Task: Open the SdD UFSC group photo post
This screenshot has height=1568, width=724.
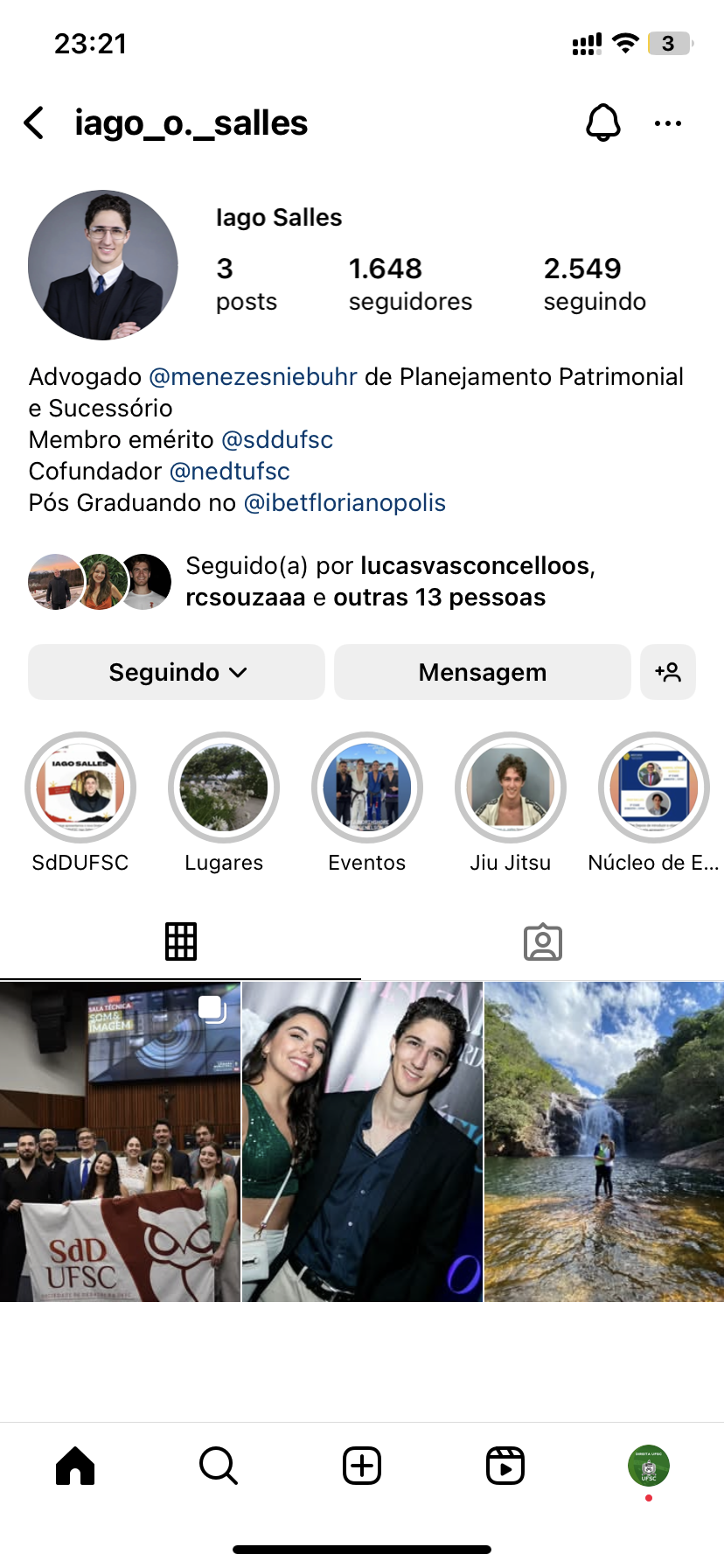Action: [x=120, y=1141]
